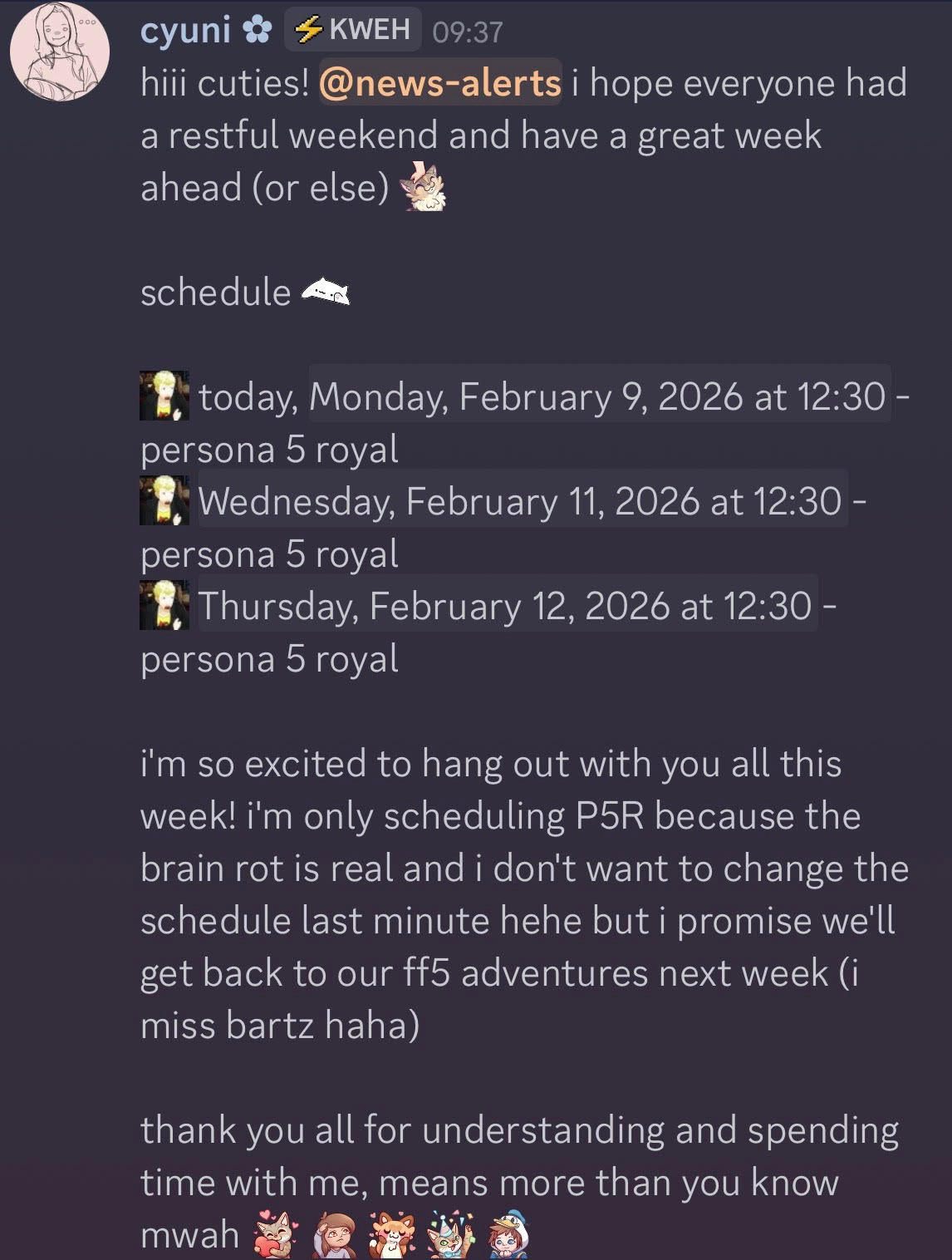Tap the Wednesday, February 11 timestamp

[x=521, y=501]
